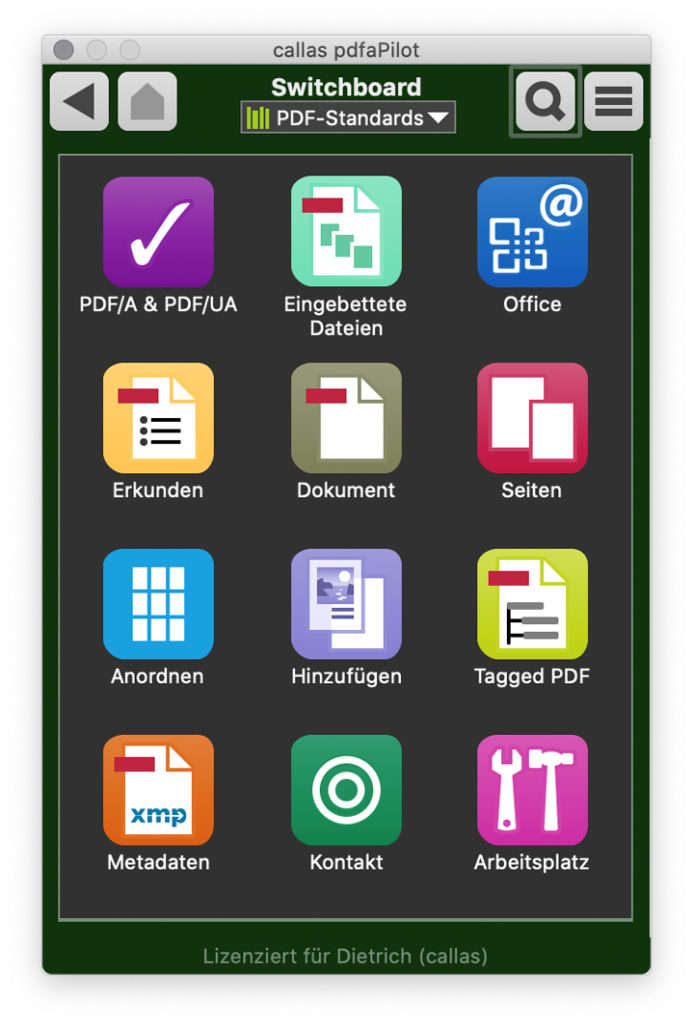This screenshot has height=1024, width=693.
Task: Open the hamburger menu
Action: 613,101
